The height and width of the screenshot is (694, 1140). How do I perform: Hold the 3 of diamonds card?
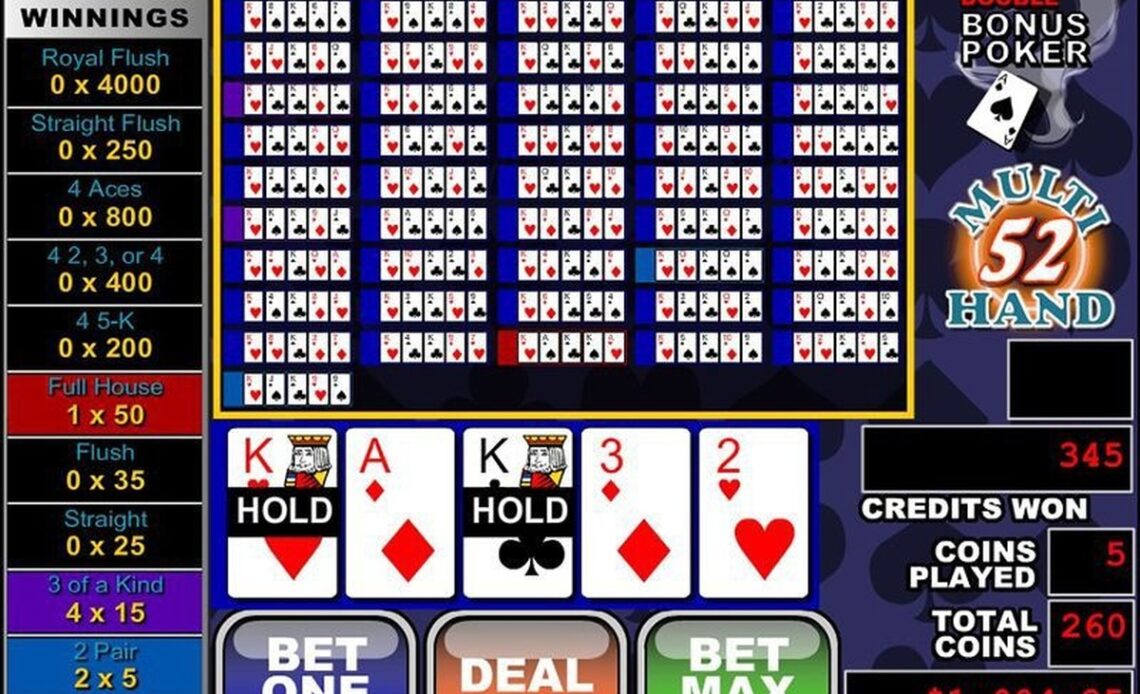coord(636,512)
